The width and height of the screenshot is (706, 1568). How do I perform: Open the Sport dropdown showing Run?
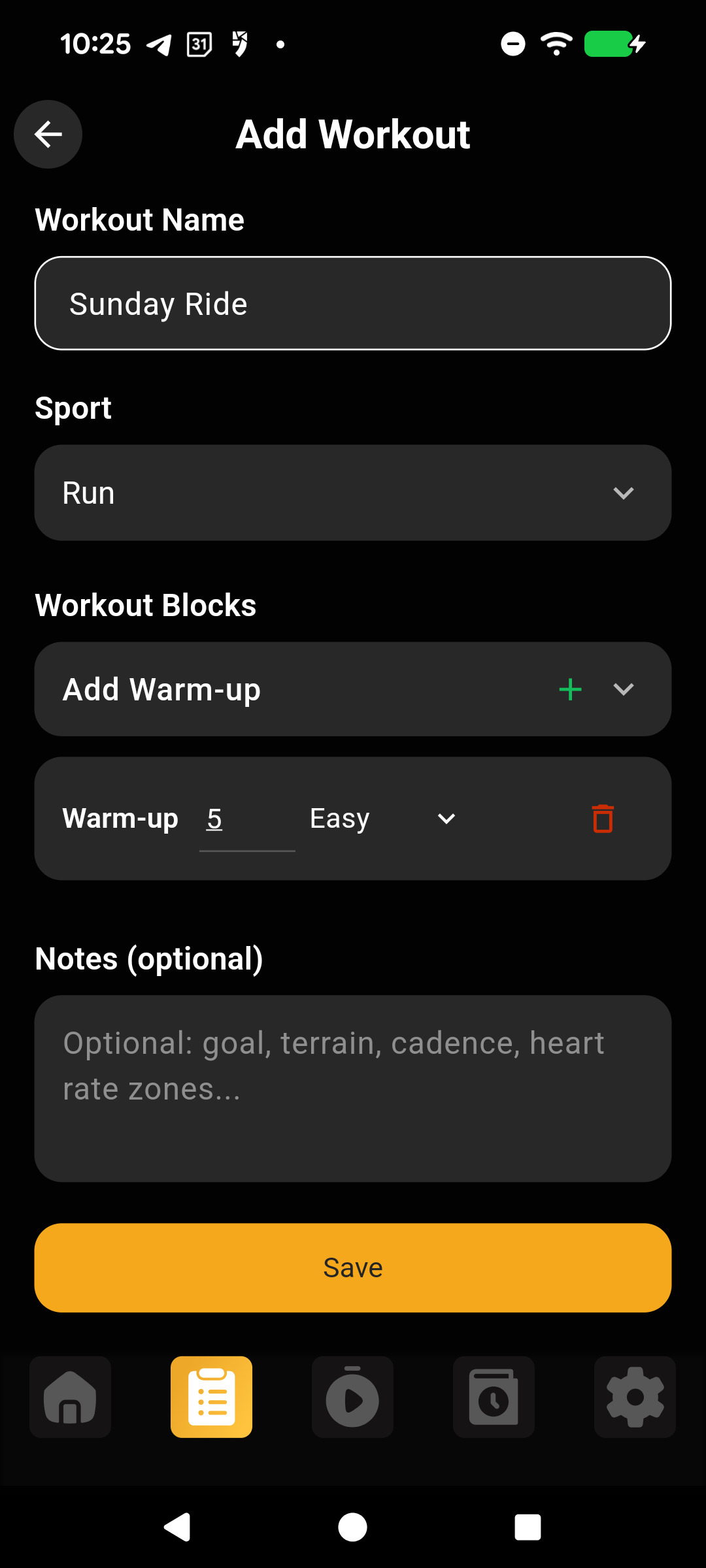(x=353, y=493)
